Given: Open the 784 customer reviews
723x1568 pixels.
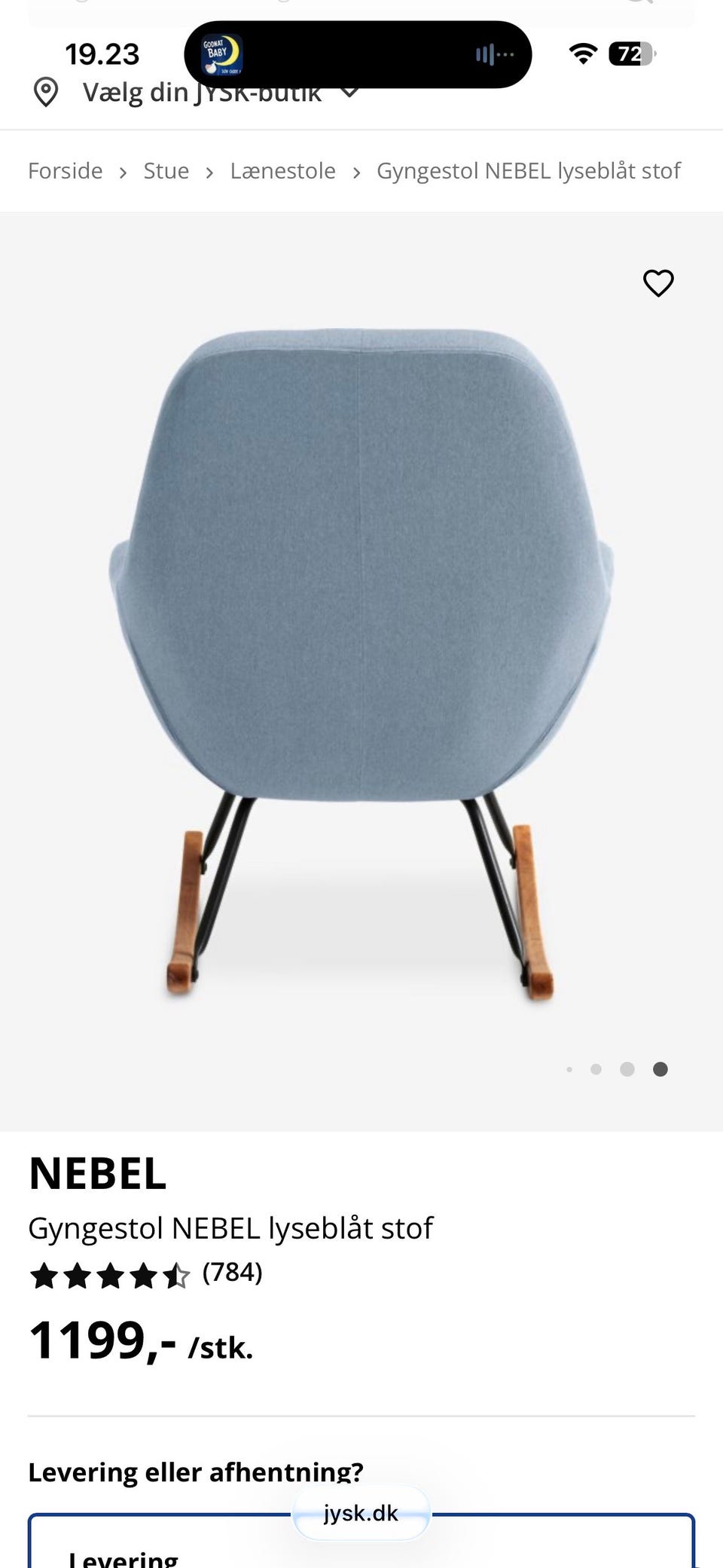Looking at the screenshot, I should [232, 1273].
